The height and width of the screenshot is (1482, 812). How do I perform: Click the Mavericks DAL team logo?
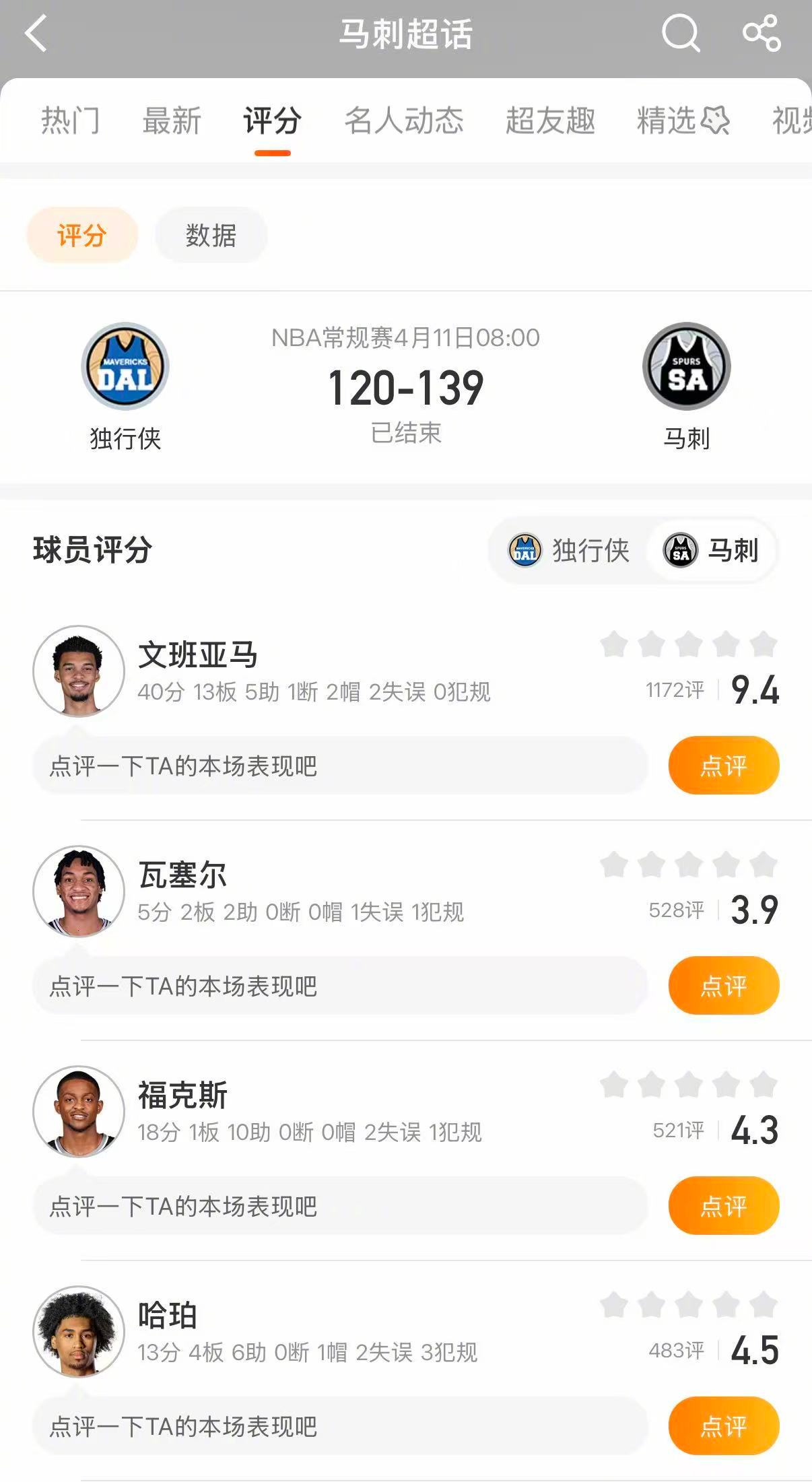coord(125,366)
